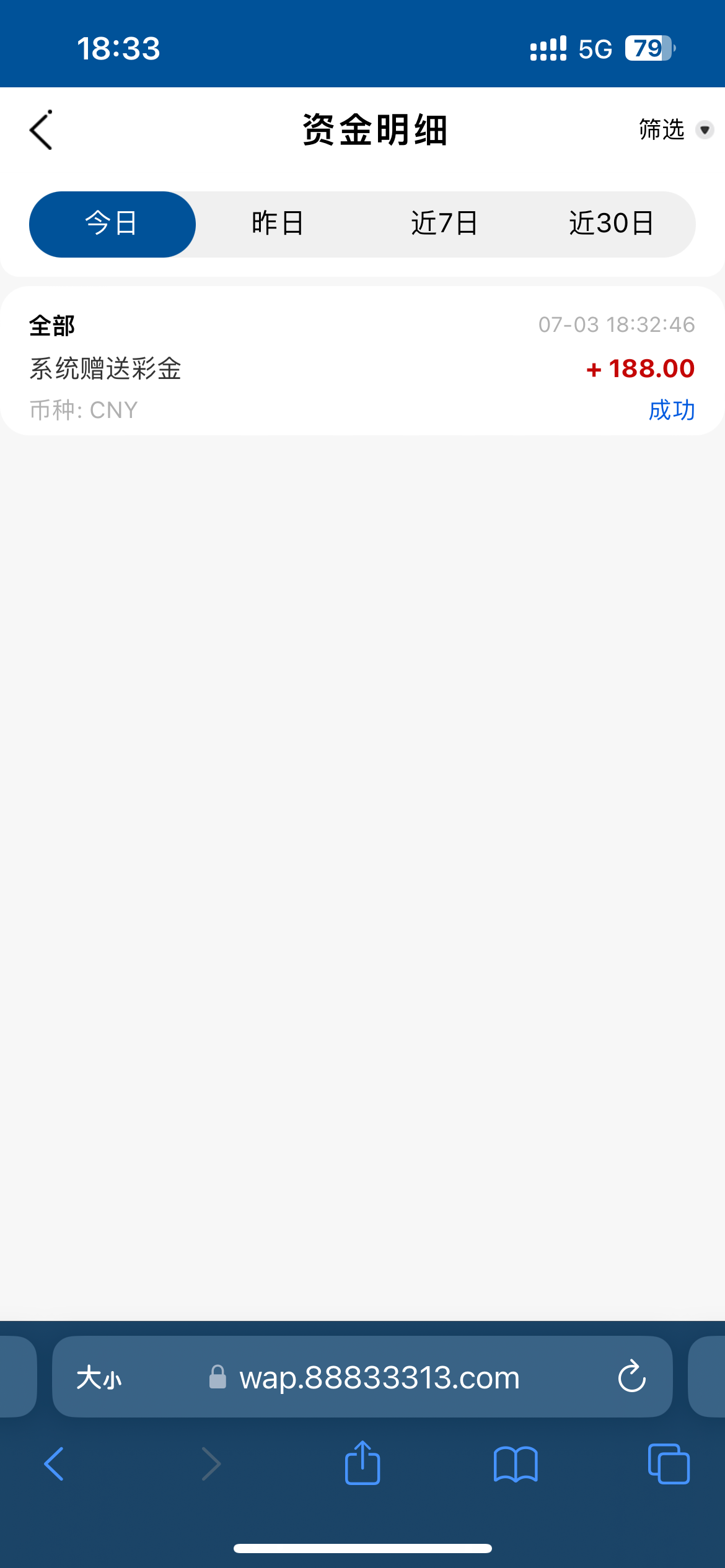725x1568 pixels.
Task: Tap the address bar wap.88833313.com
Action: tap(379, 1378)
